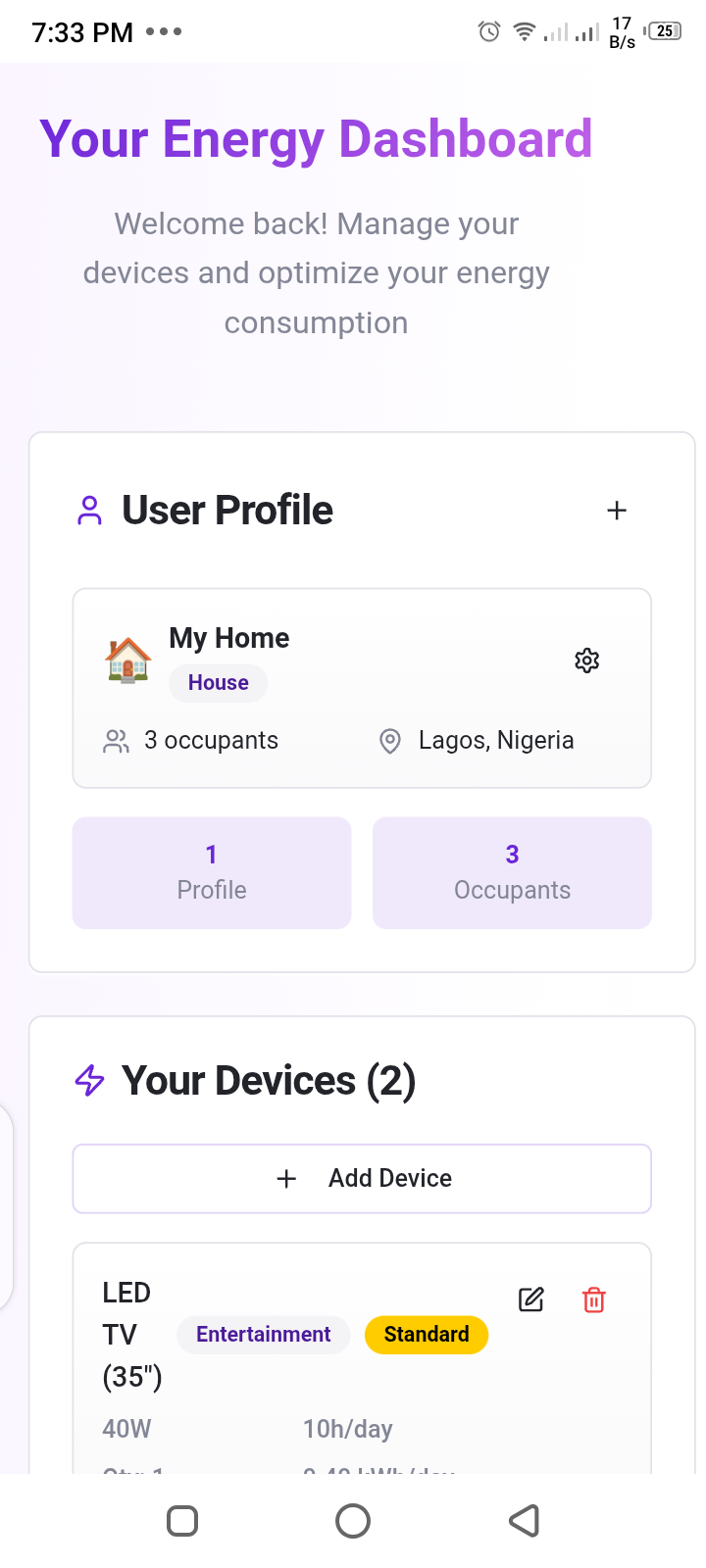Viewport: 706px width, 1568px height.
Task: Go back using system navigation
Action: pyautogui.click(x=524, y=1521)
